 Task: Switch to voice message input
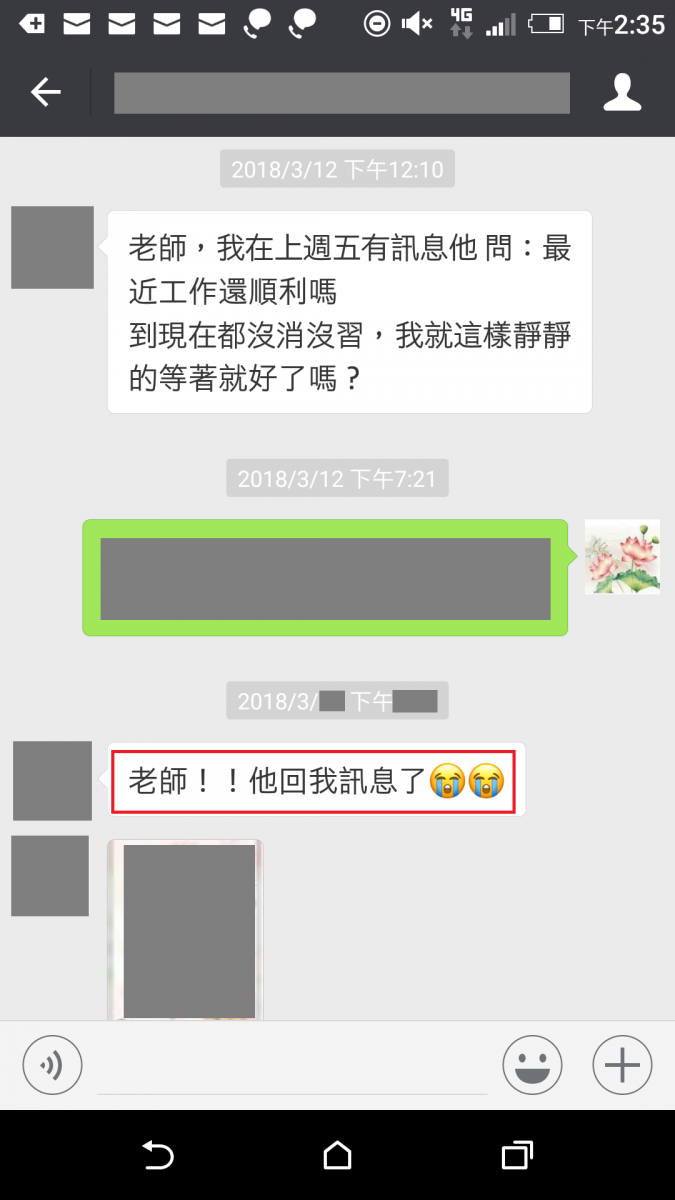pyautogui.click(x=52, y=1066)
